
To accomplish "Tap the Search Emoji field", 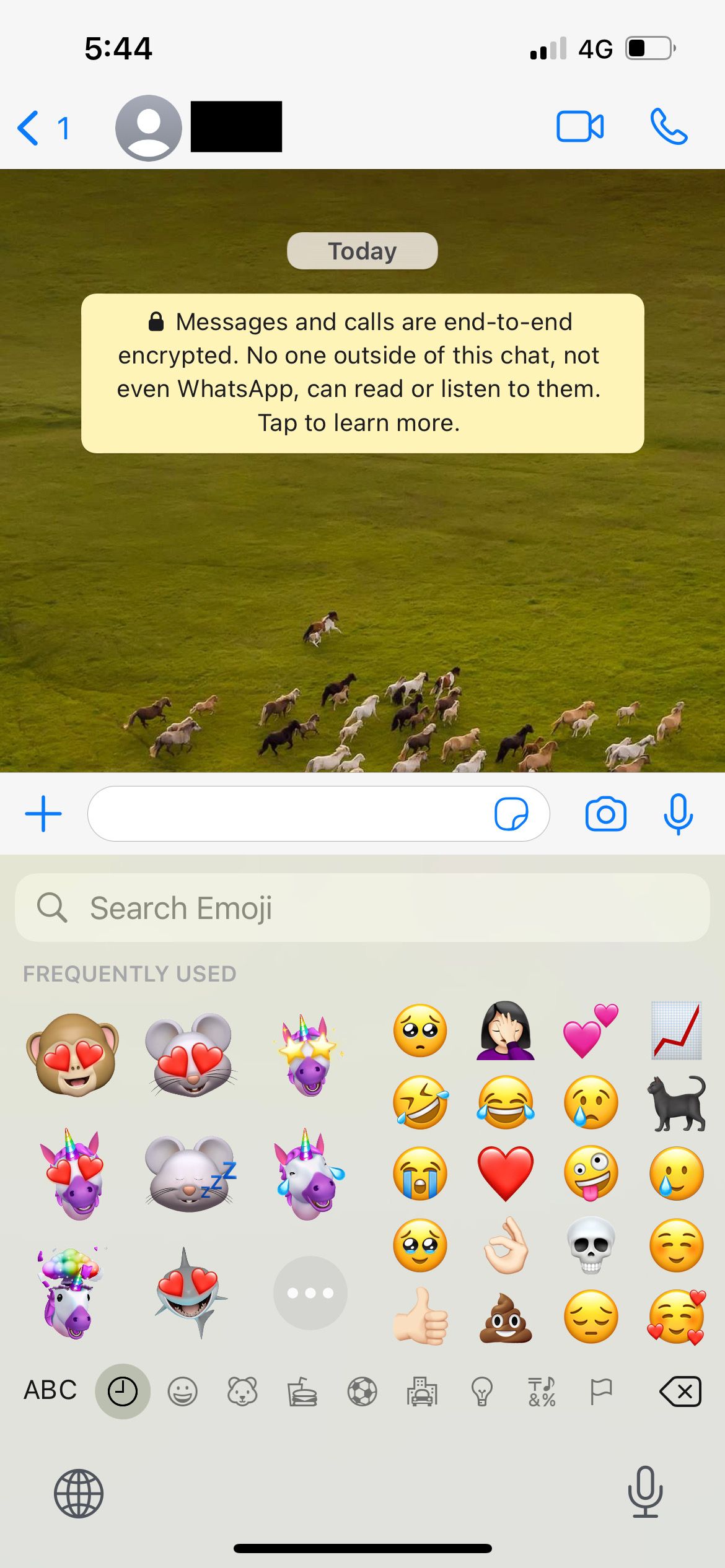I will coord(362,908).
